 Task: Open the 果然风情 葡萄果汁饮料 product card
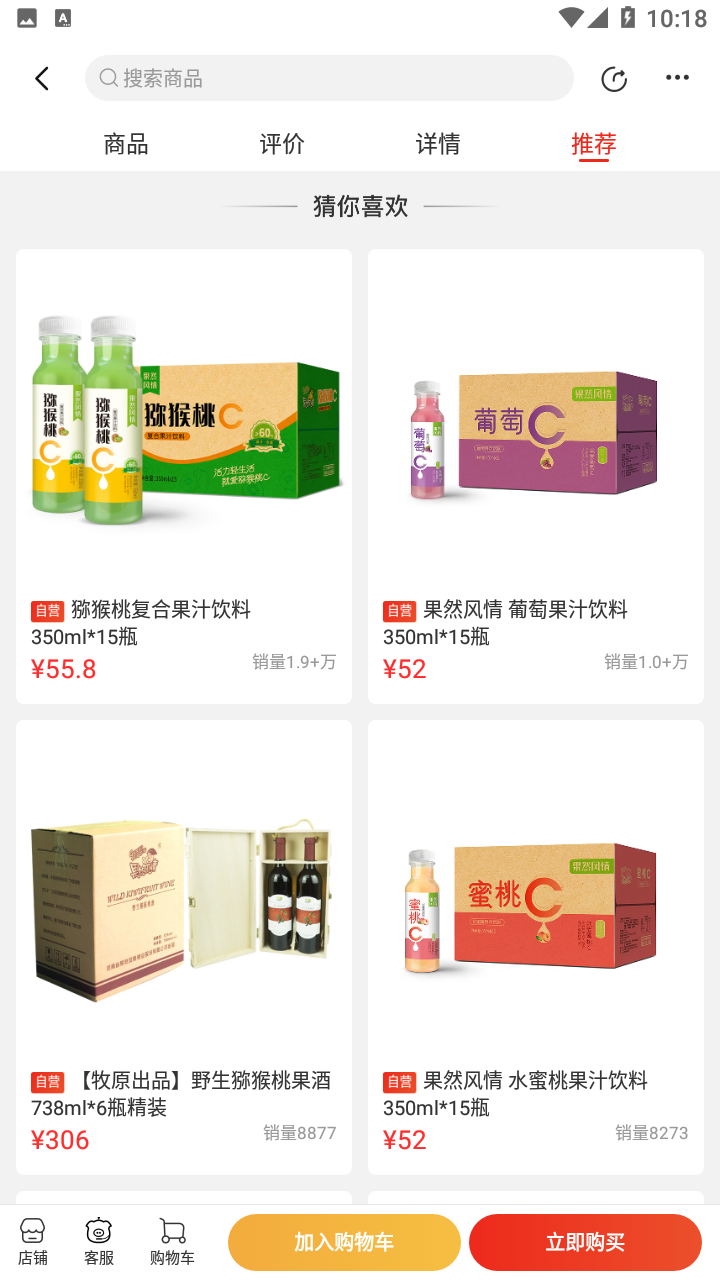tap(536, 476)
